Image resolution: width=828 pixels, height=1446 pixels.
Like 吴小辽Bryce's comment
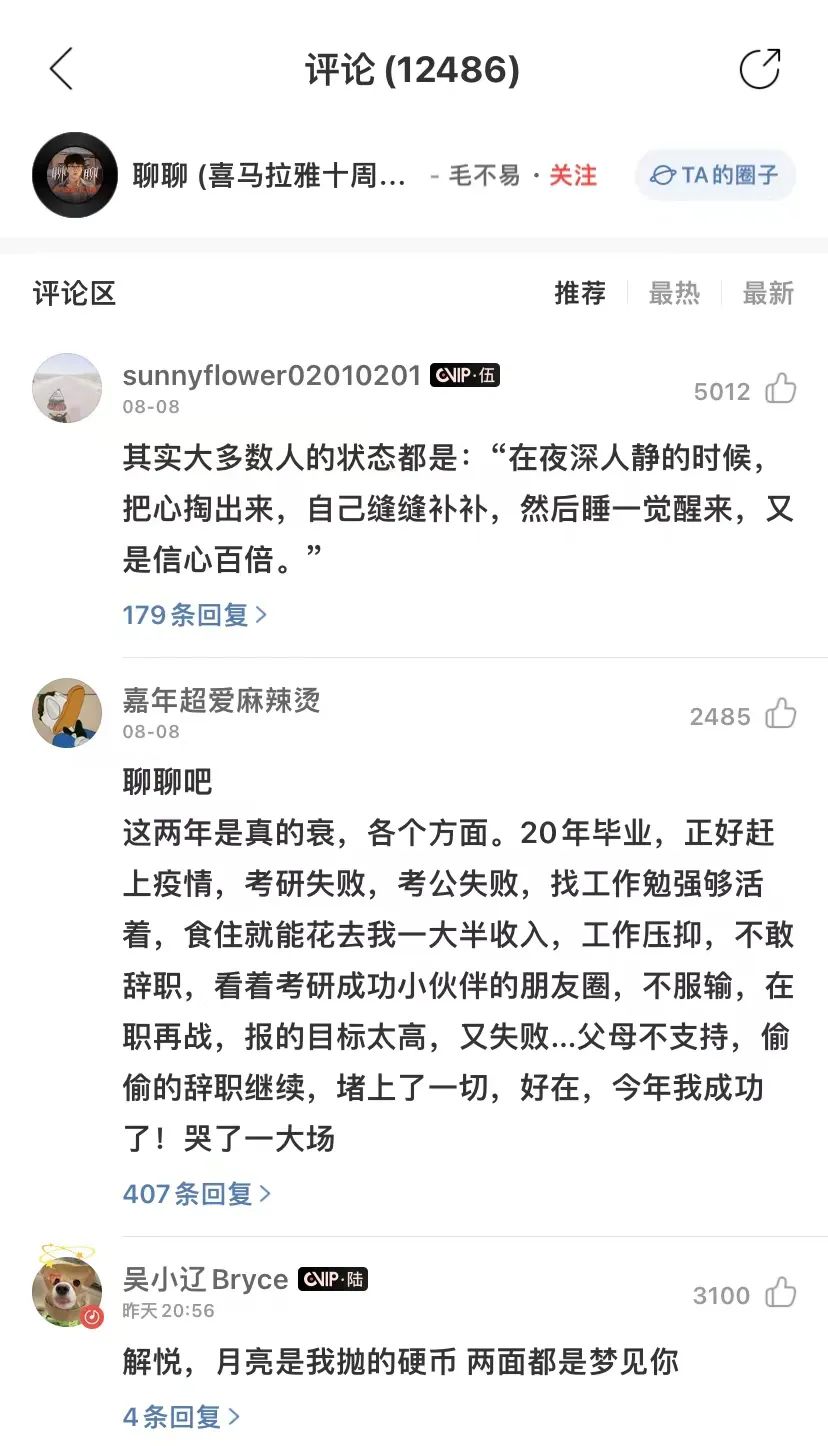pos(780,1294)
